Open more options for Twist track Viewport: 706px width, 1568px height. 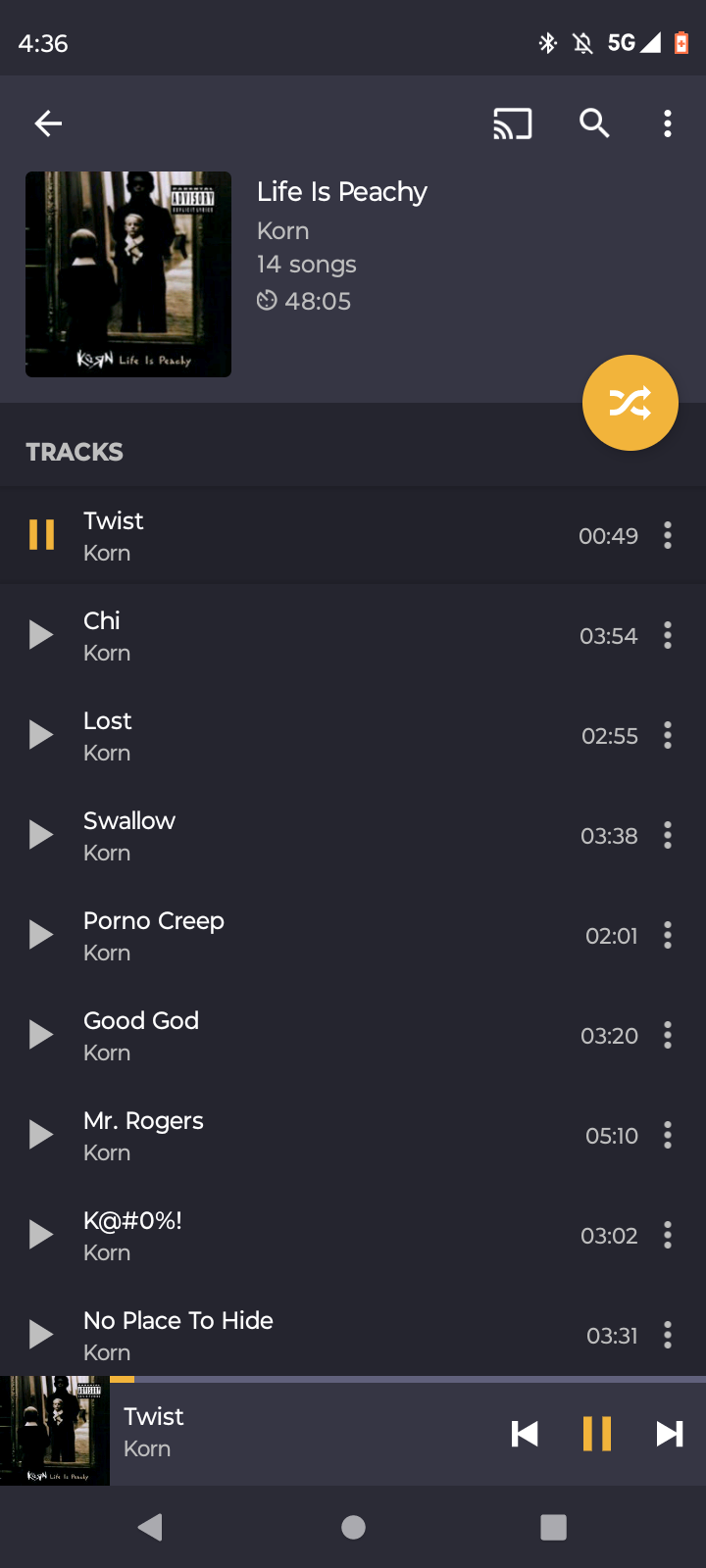668,535
